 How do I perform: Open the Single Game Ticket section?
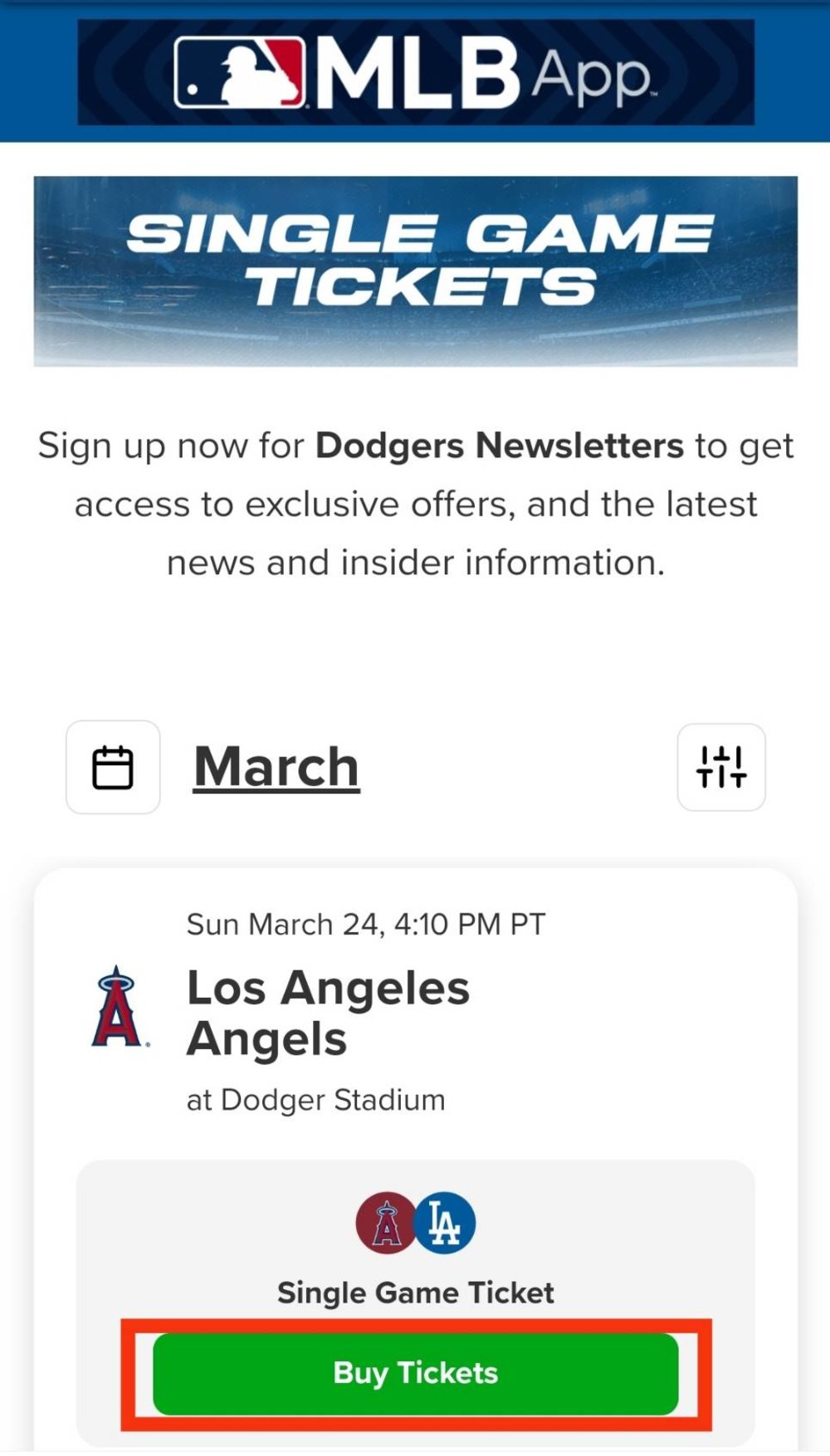[x=415, y=1292]
